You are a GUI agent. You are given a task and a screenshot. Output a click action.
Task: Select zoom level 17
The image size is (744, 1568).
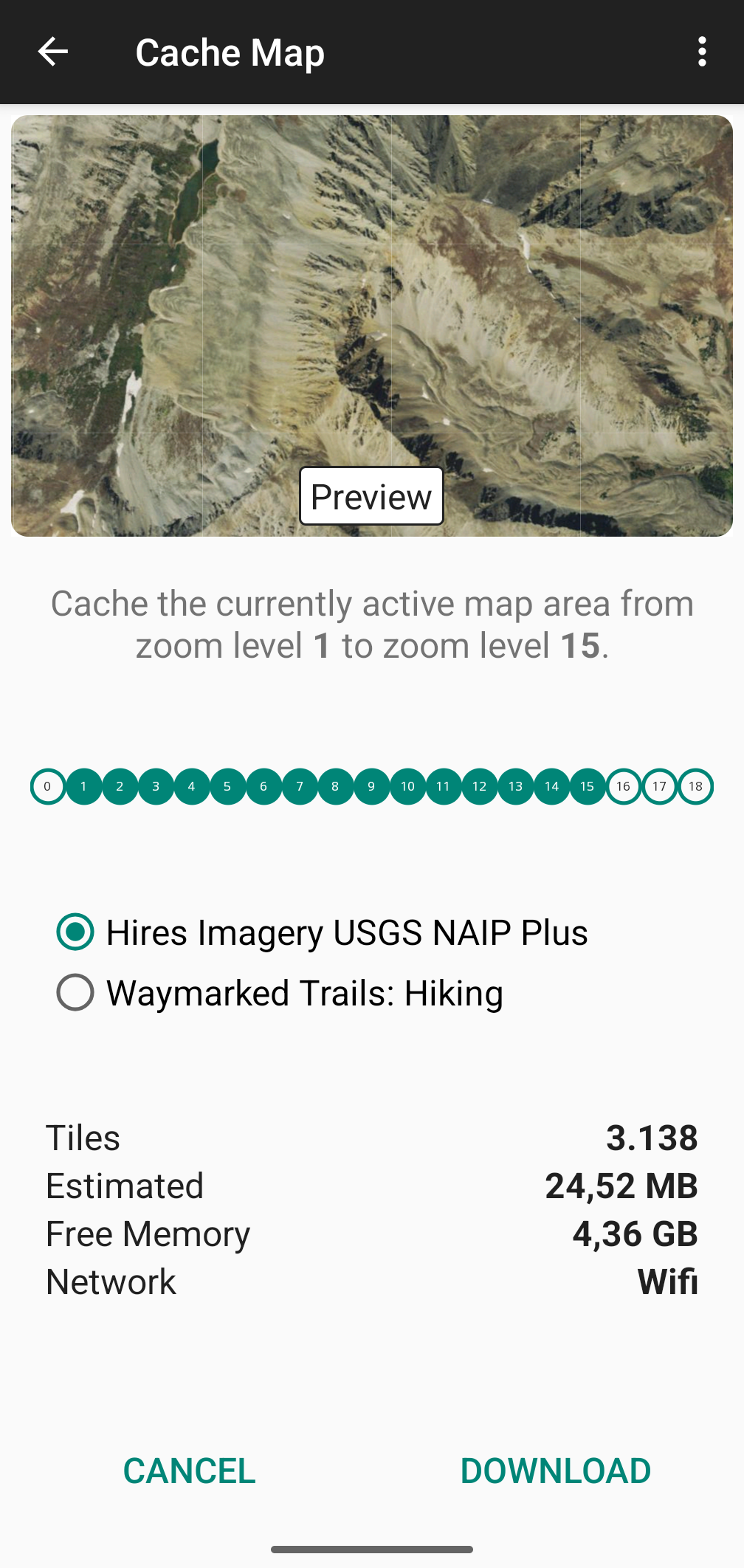point(660,786)
